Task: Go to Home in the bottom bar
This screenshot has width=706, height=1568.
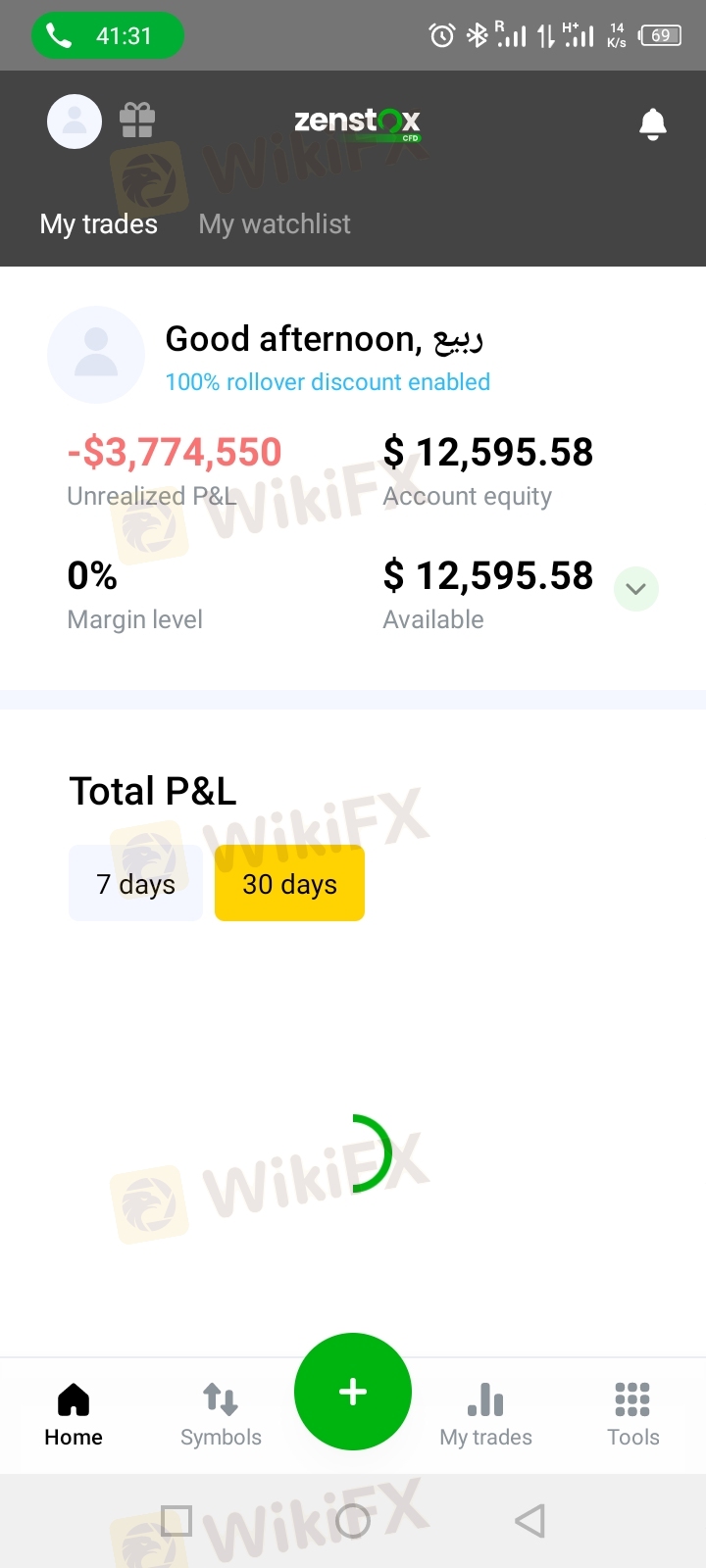Action: [x=74, y=1415]
